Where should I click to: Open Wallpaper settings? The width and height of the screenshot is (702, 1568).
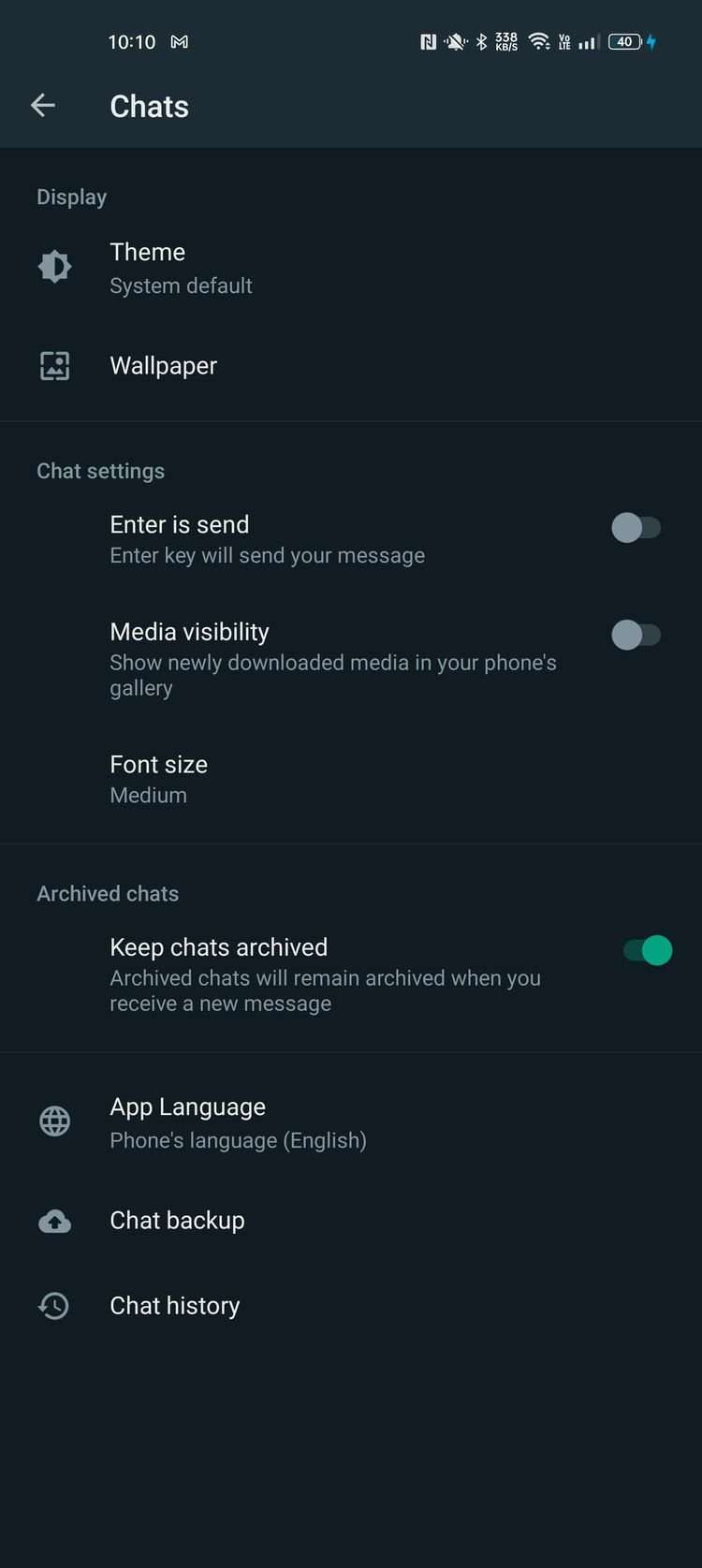point(164,366)
